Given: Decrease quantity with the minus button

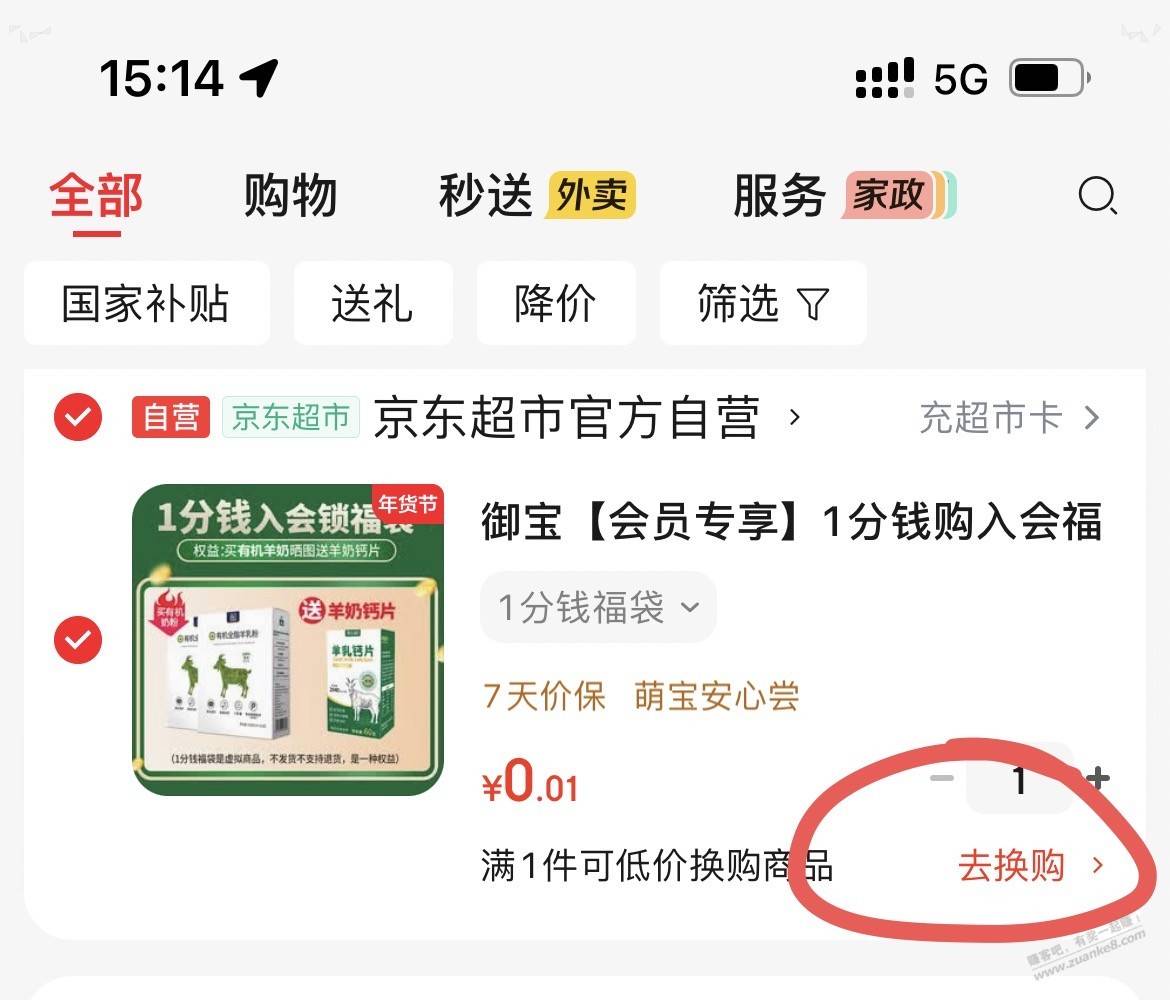Looking at the screenshot, I should tap(942, 779).
